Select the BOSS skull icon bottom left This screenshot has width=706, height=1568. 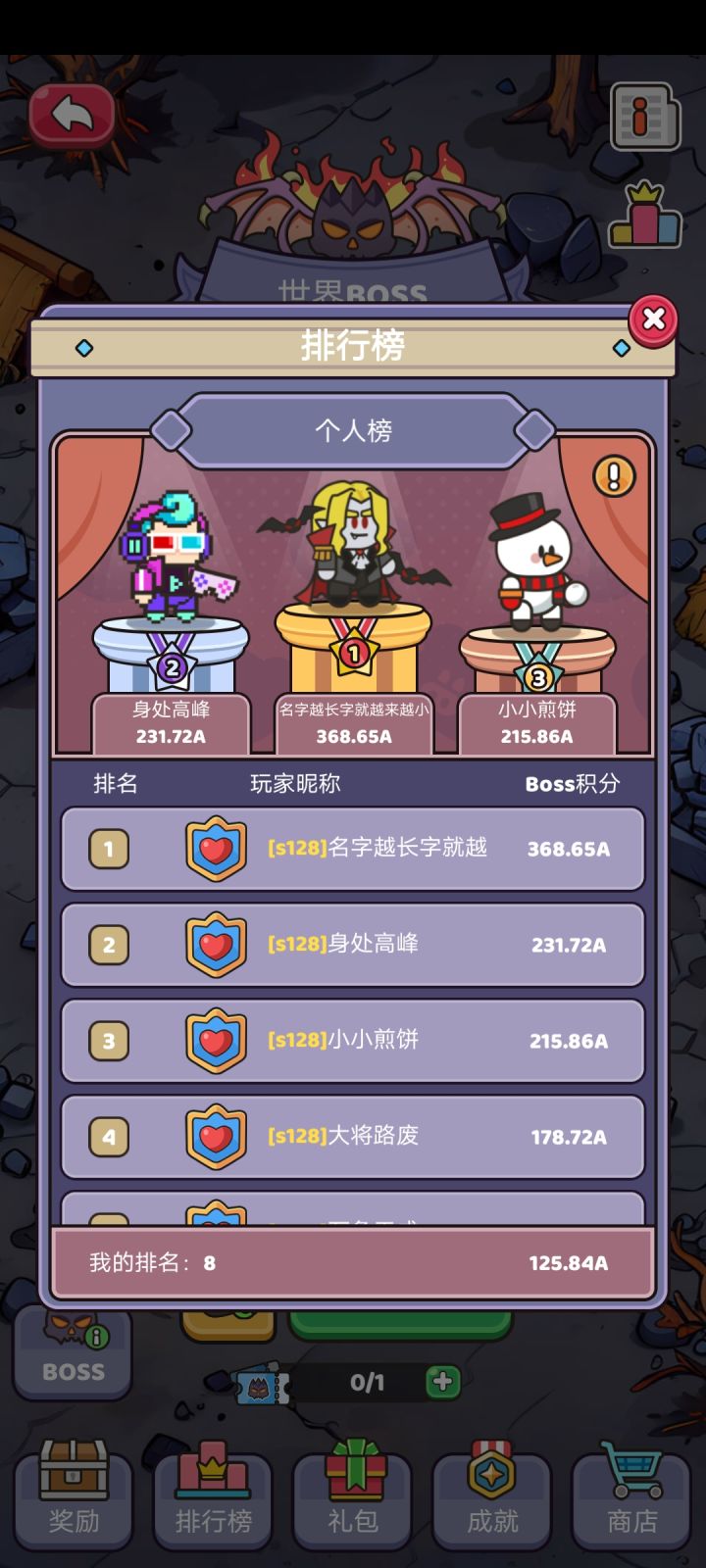tap(72, 1349)
